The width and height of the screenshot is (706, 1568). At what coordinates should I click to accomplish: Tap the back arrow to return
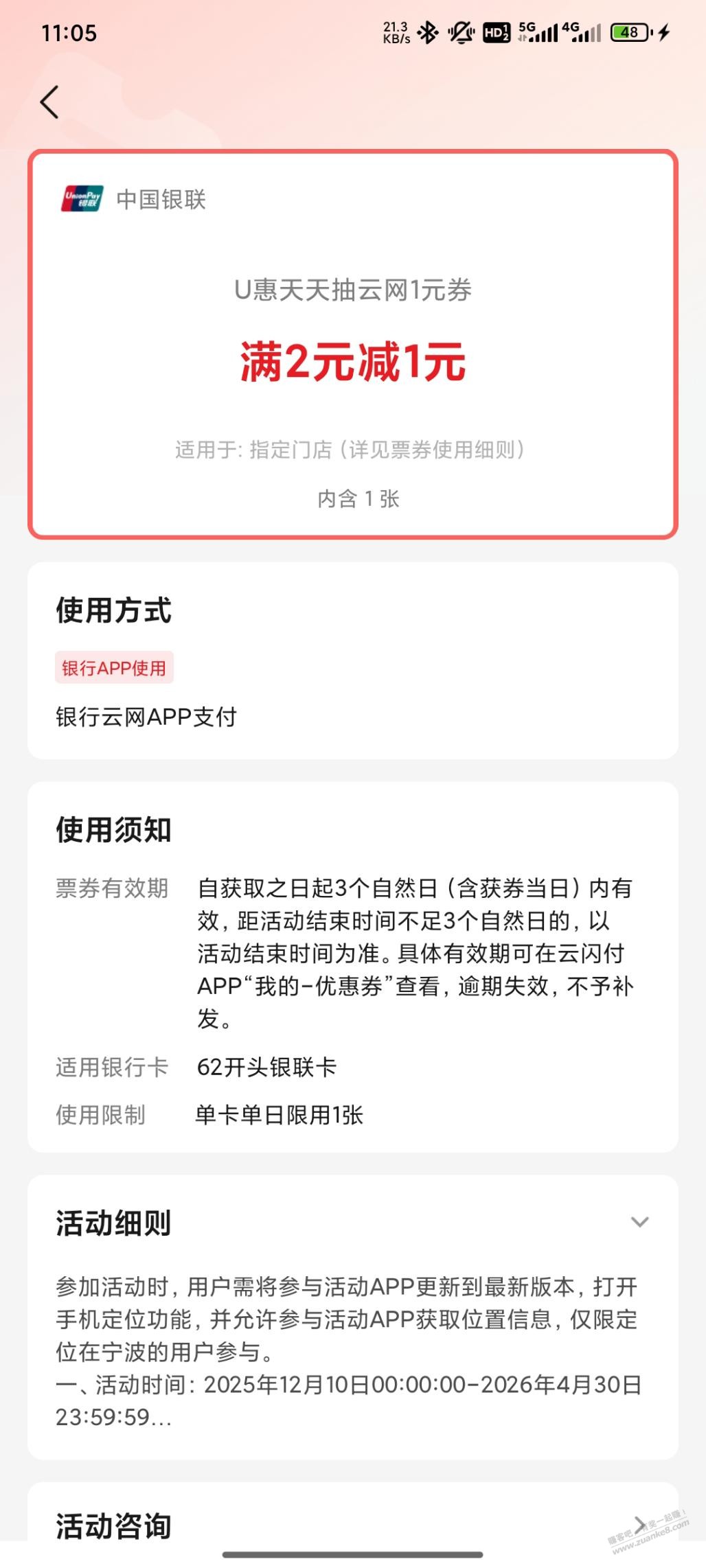(x=49, y=100)
